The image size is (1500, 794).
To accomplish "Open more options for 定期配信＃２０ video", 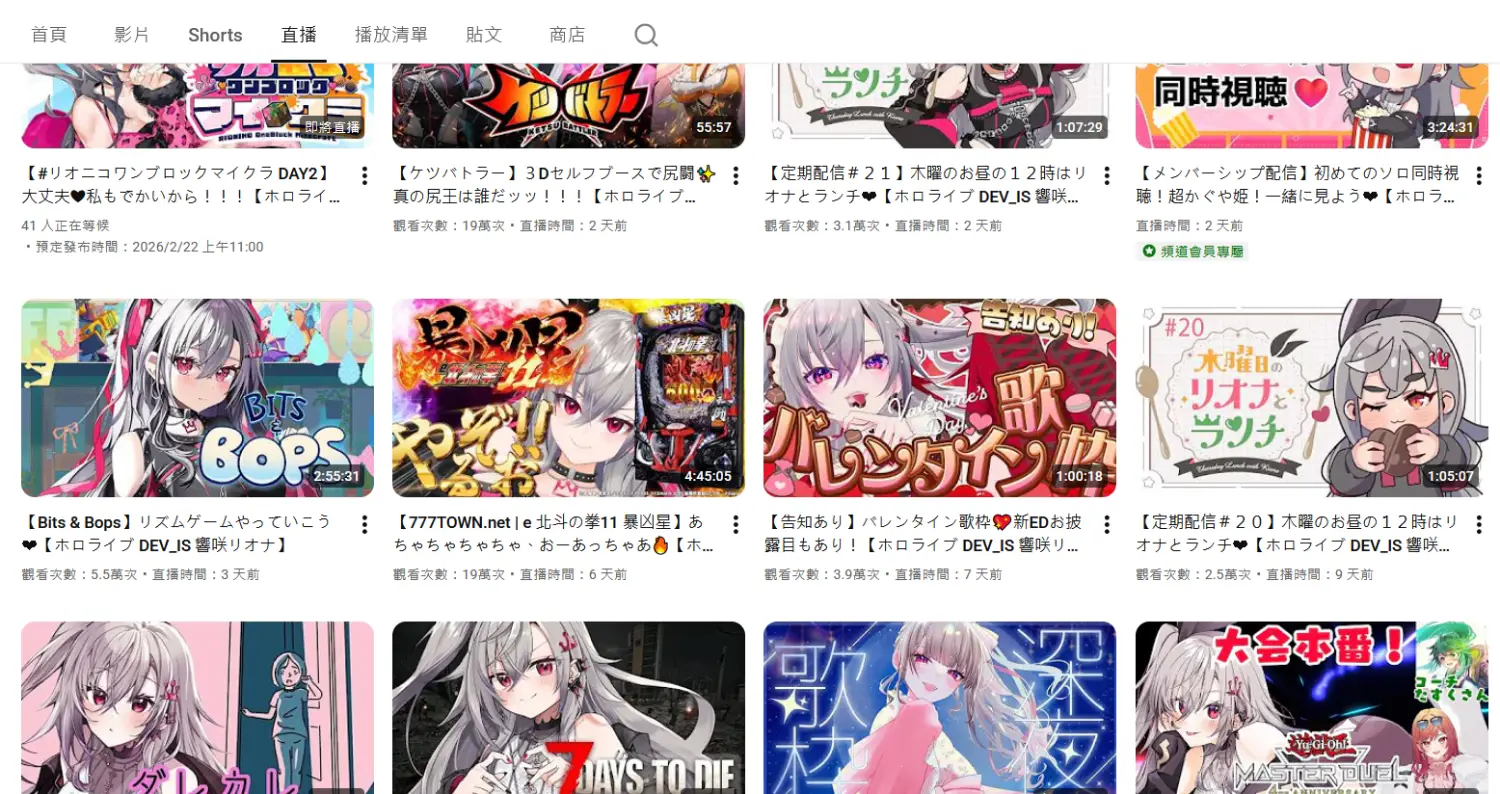I will [x=1479, y=524].
